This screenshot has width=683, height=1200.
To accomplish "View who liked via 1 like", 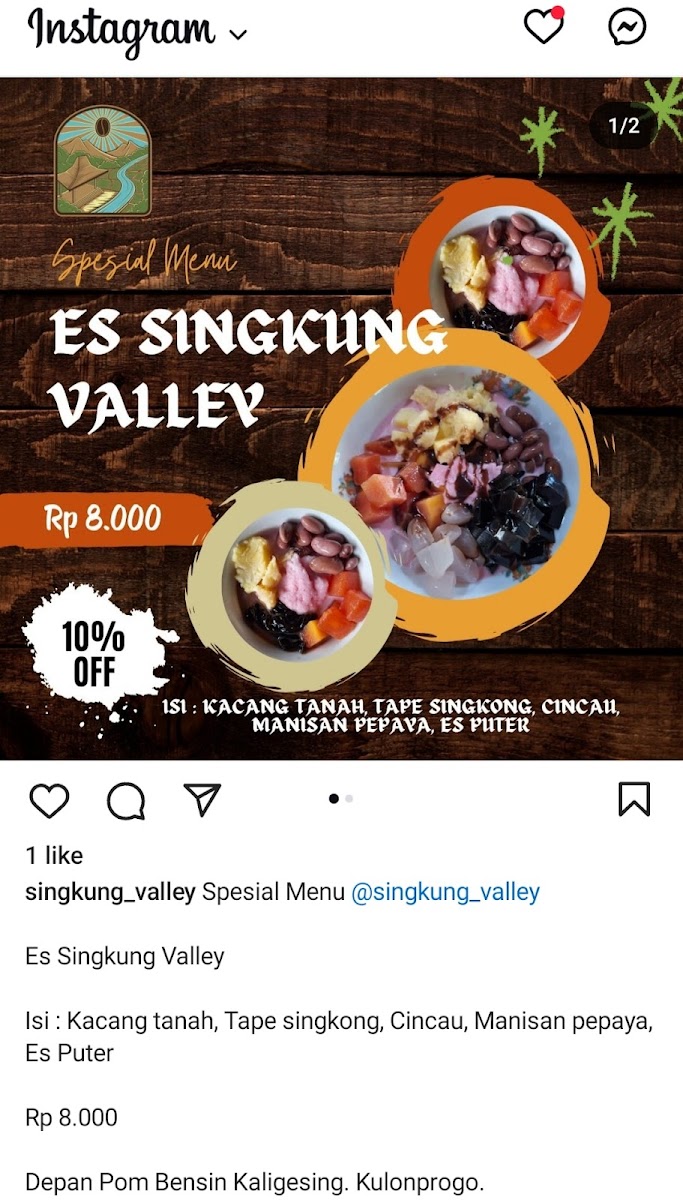I will pos(54,855).
